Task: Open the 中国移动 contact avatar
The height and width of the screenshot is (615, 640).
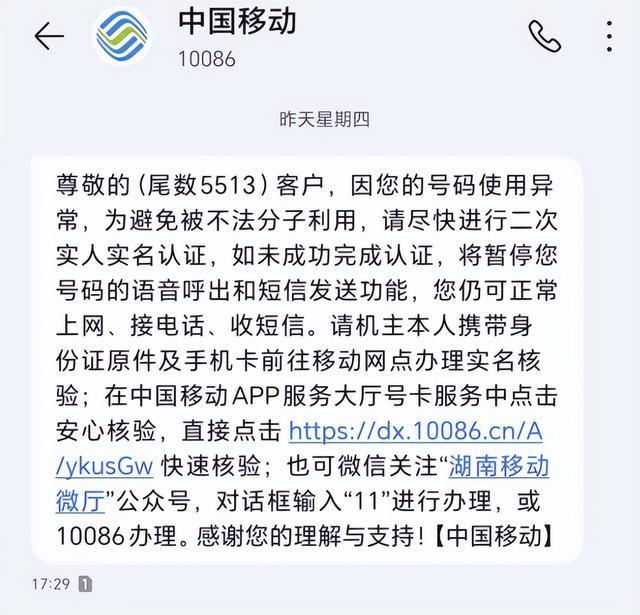Action: (122, 37)
